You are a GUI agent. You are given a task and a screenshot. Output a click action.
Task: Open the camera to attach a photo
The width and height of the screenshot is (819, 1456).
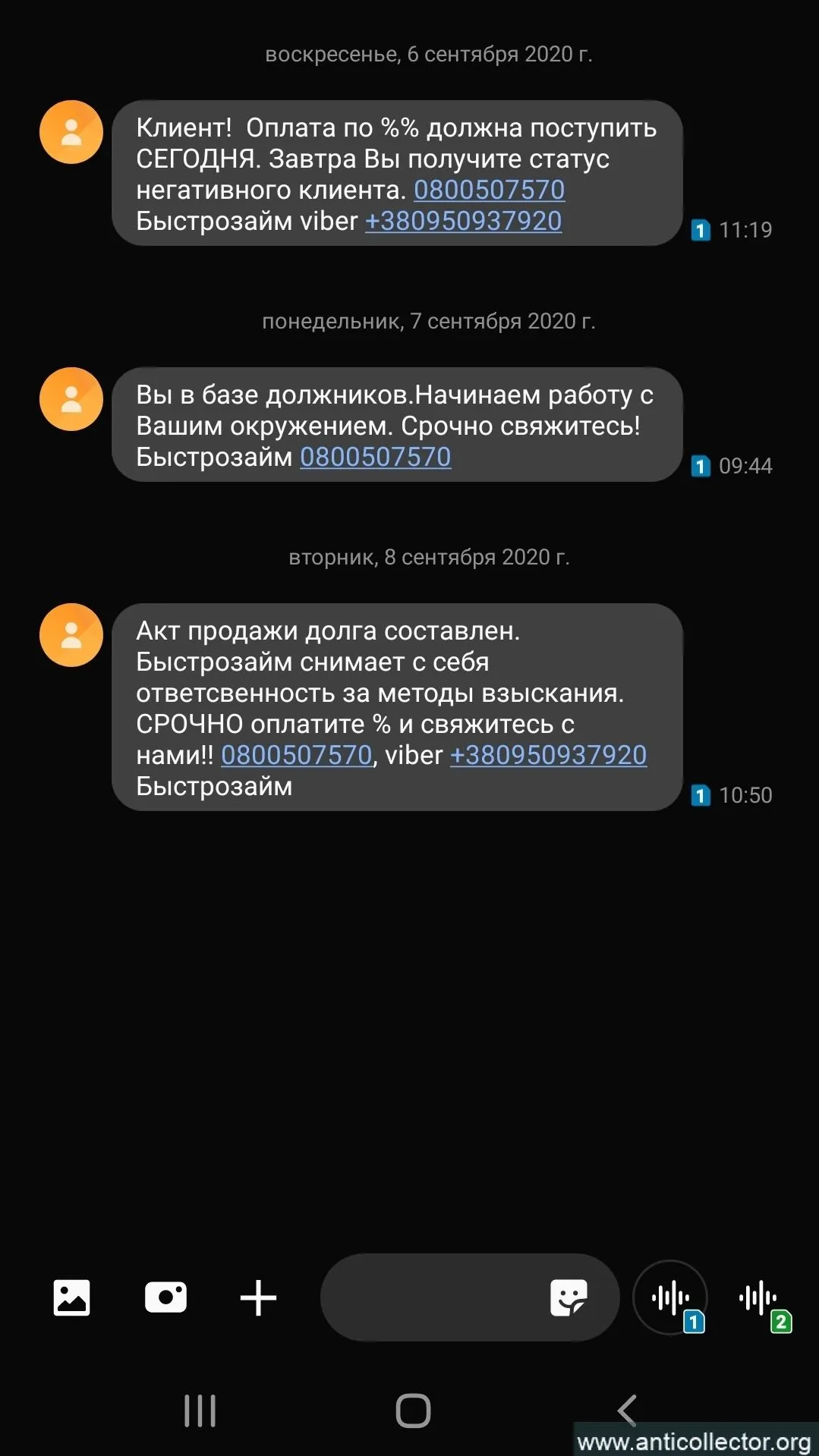point(165,1297)
